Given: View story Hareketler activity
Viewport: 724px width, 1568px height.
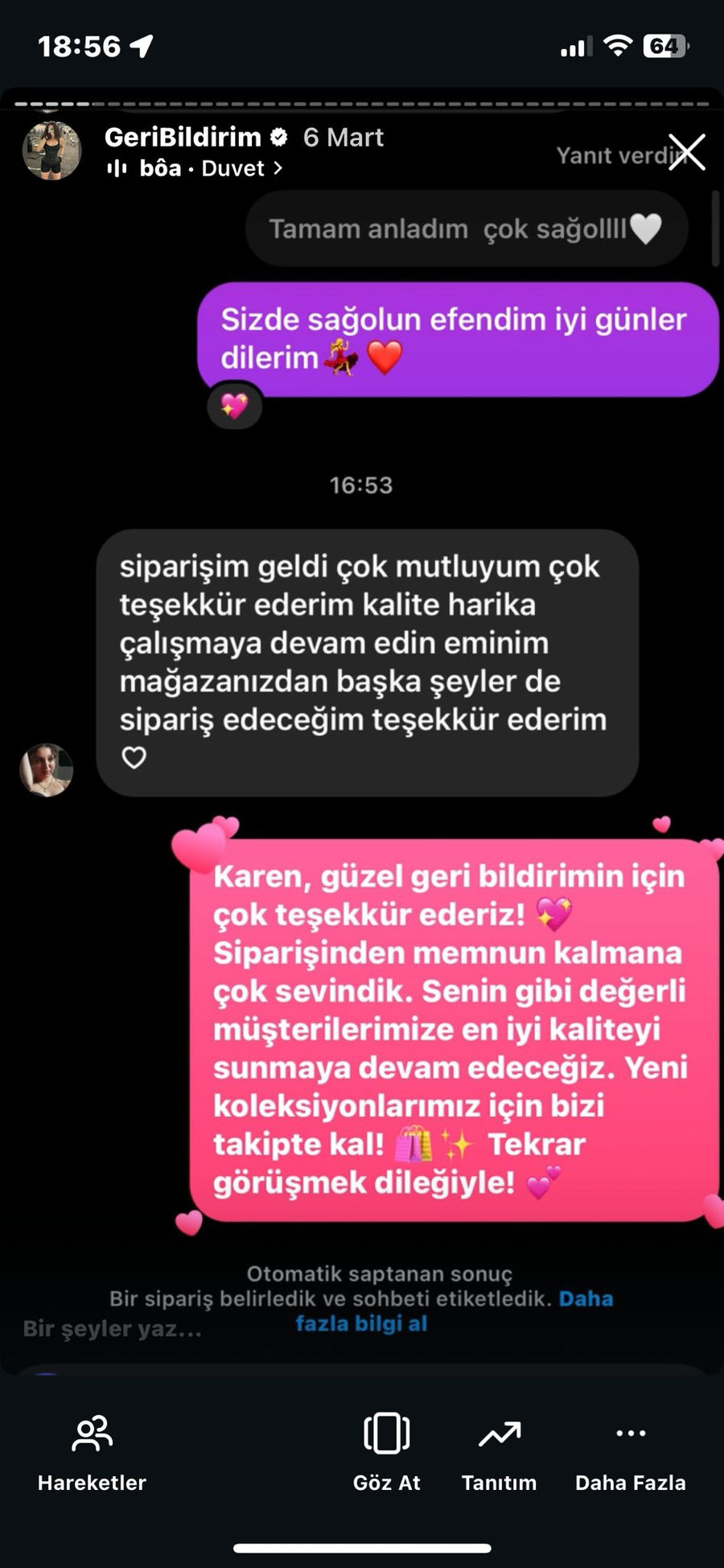Looking at the screenshot, I should coord(92,1453).
